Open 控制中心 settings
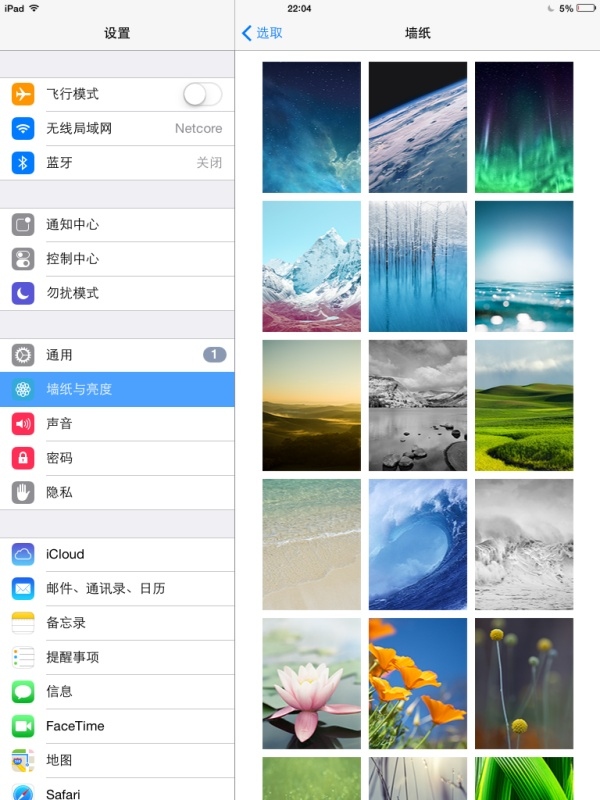600x800 pixels. click(117, 259)
